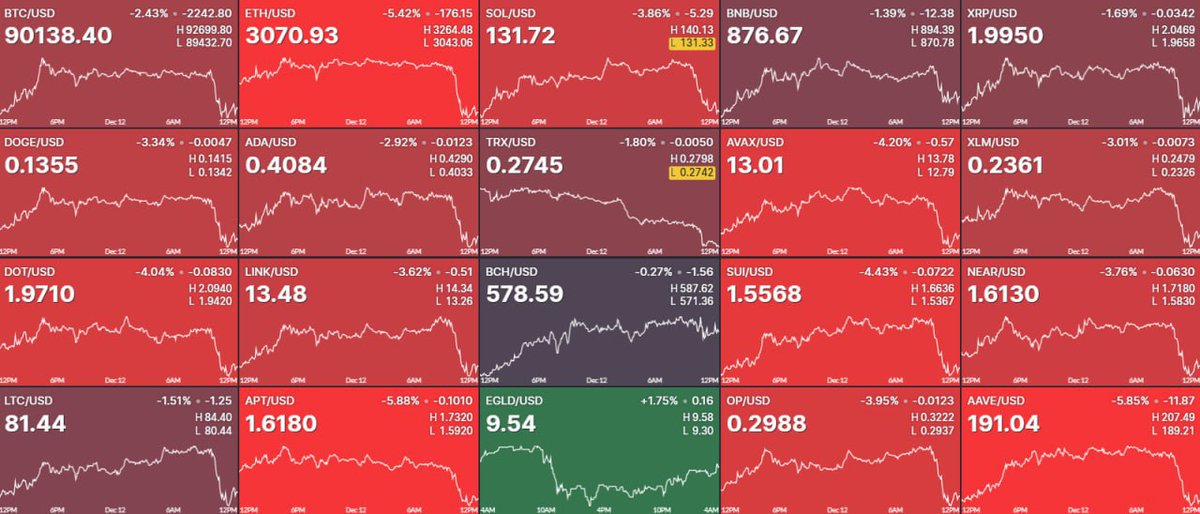The width and height of the screenshot is (1200, 514).
Task: Select the SOL/USD tile
Action: point(599,62)
